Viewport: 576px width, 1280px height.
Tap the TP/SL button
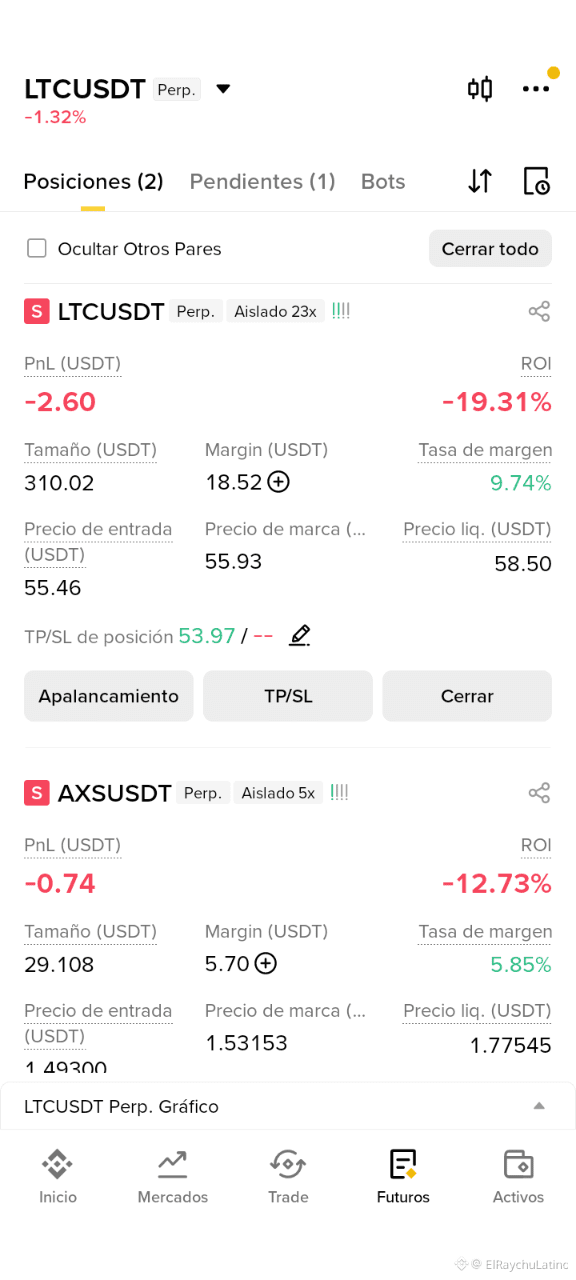click(288, 696)
